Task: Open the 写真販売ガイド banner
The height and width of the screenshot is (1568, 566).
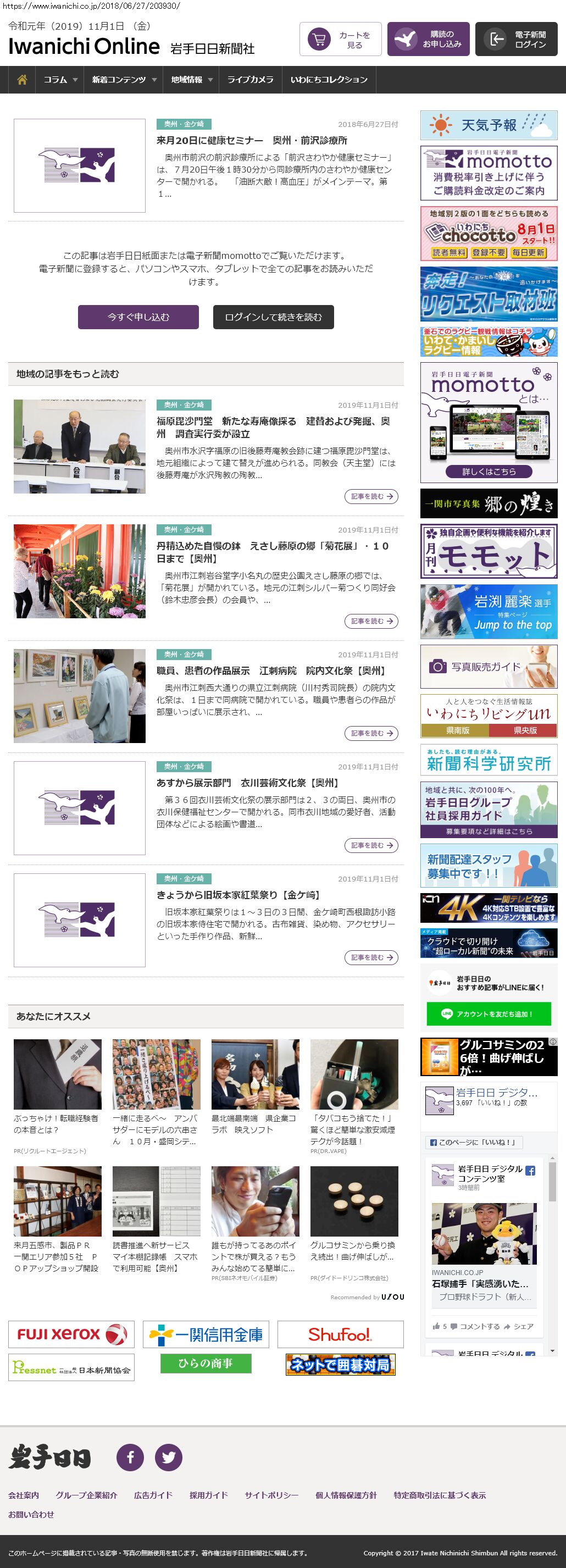Action: coord(489,667)
